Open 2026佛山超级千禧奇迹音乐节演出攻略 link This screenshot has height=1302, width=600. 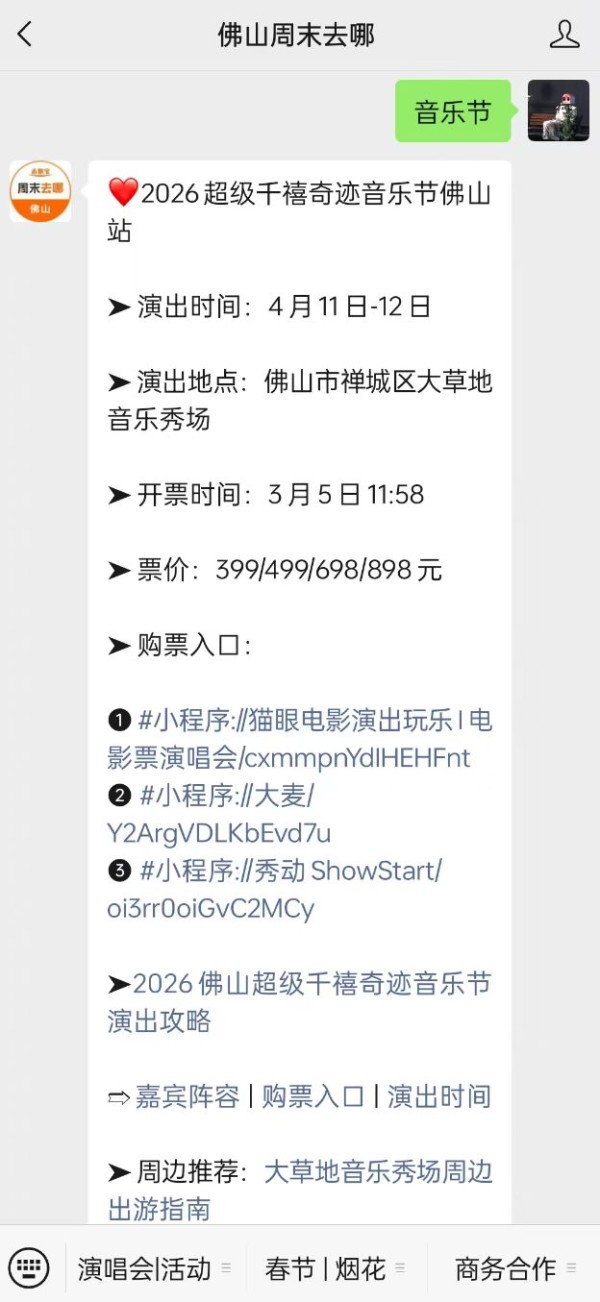pyautogui.click(x=300, y=1002)
